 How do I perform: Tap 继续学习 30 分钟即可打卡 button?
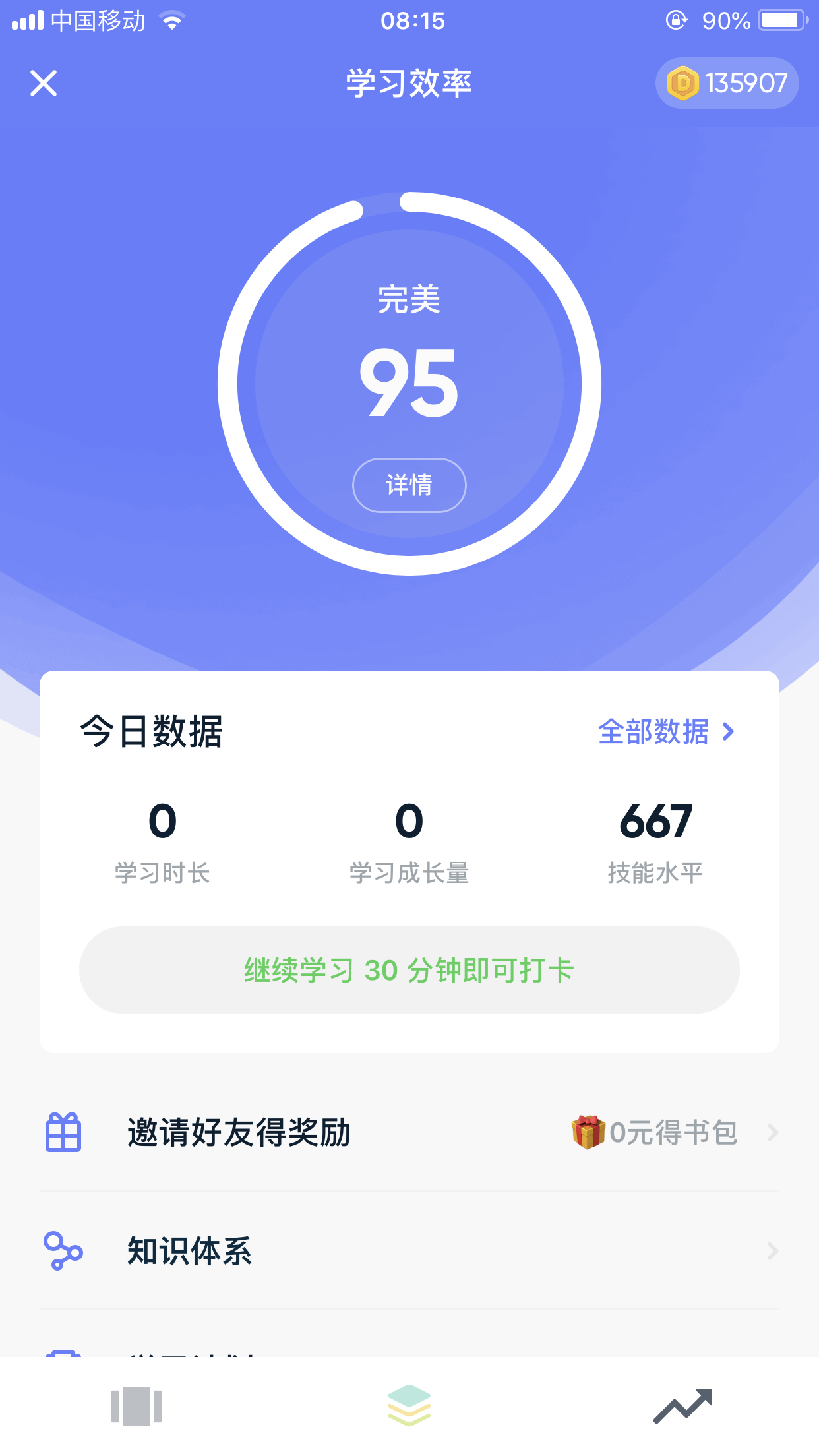[409, 970]
